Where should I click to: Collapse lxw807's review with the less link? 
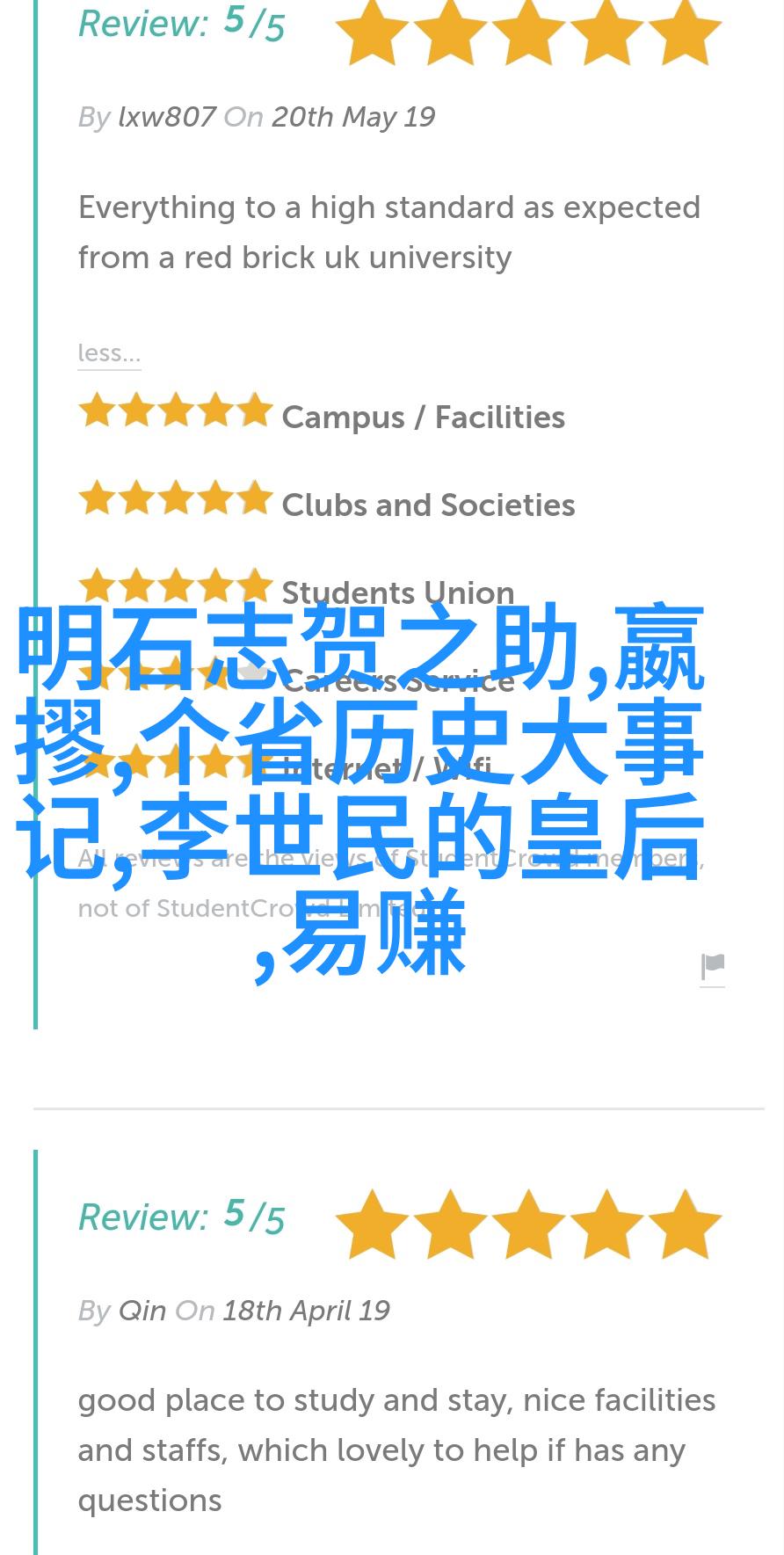109,352
